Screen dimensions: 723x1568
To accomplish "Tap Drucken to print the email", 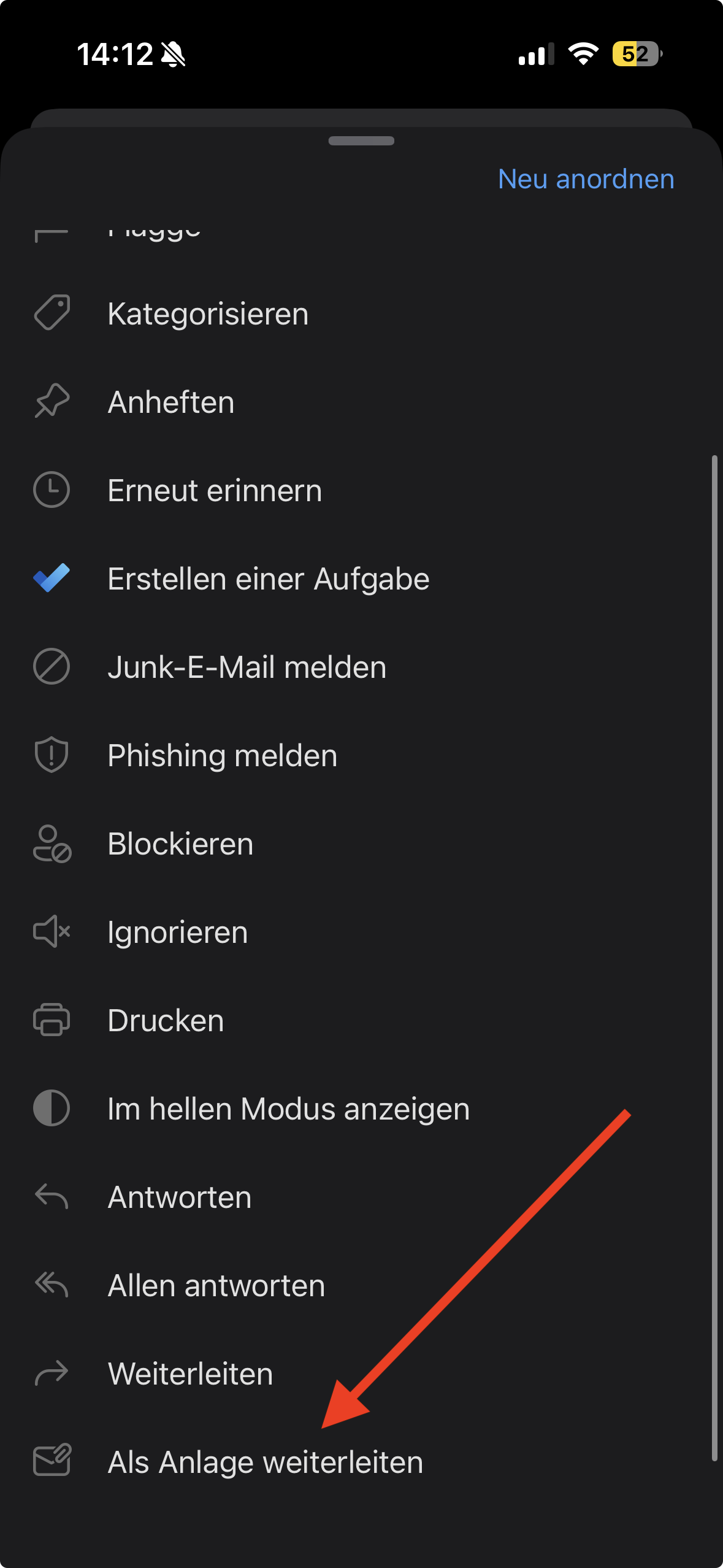I will click(x=166, y=1021).
